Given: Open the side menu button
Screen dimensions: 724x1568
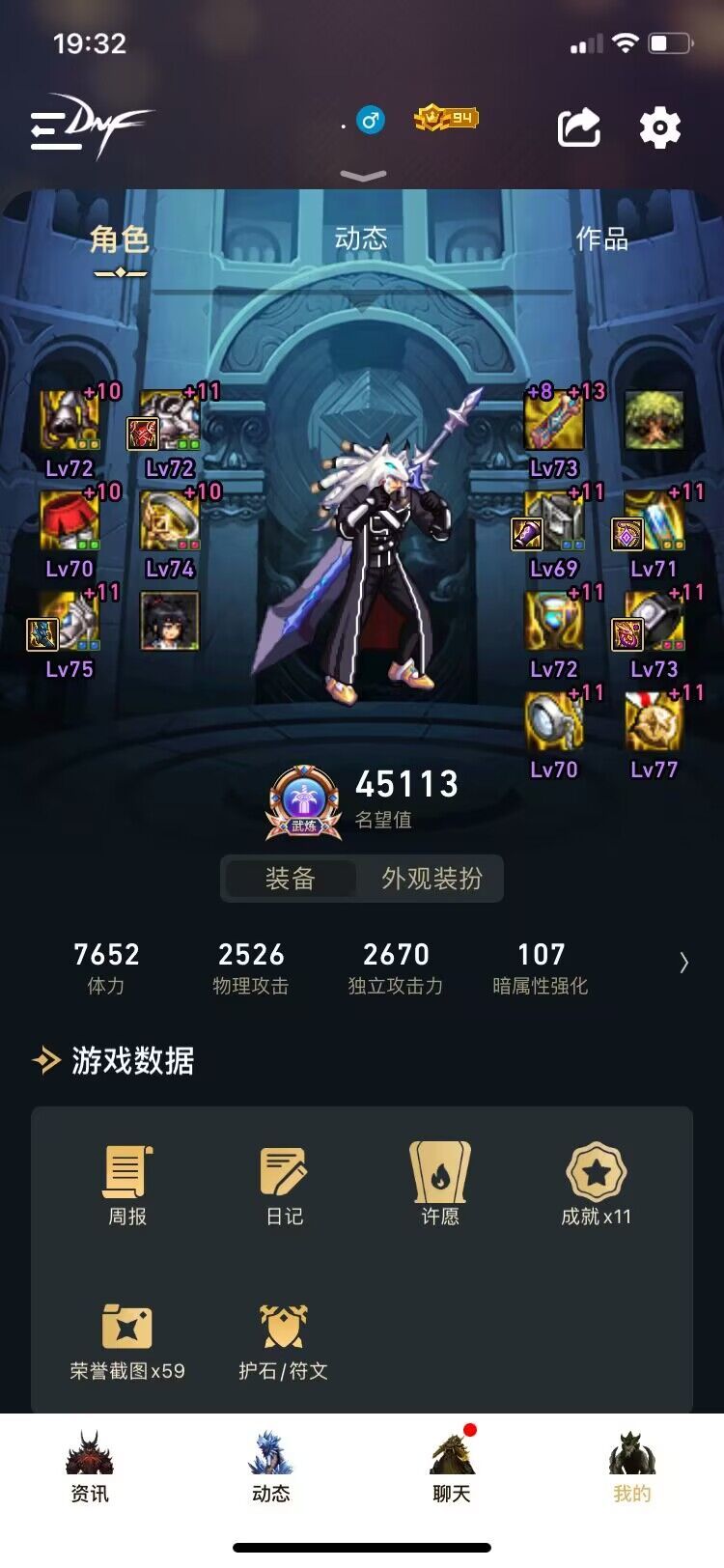Looking at the screenshot, I should [56, 129].
